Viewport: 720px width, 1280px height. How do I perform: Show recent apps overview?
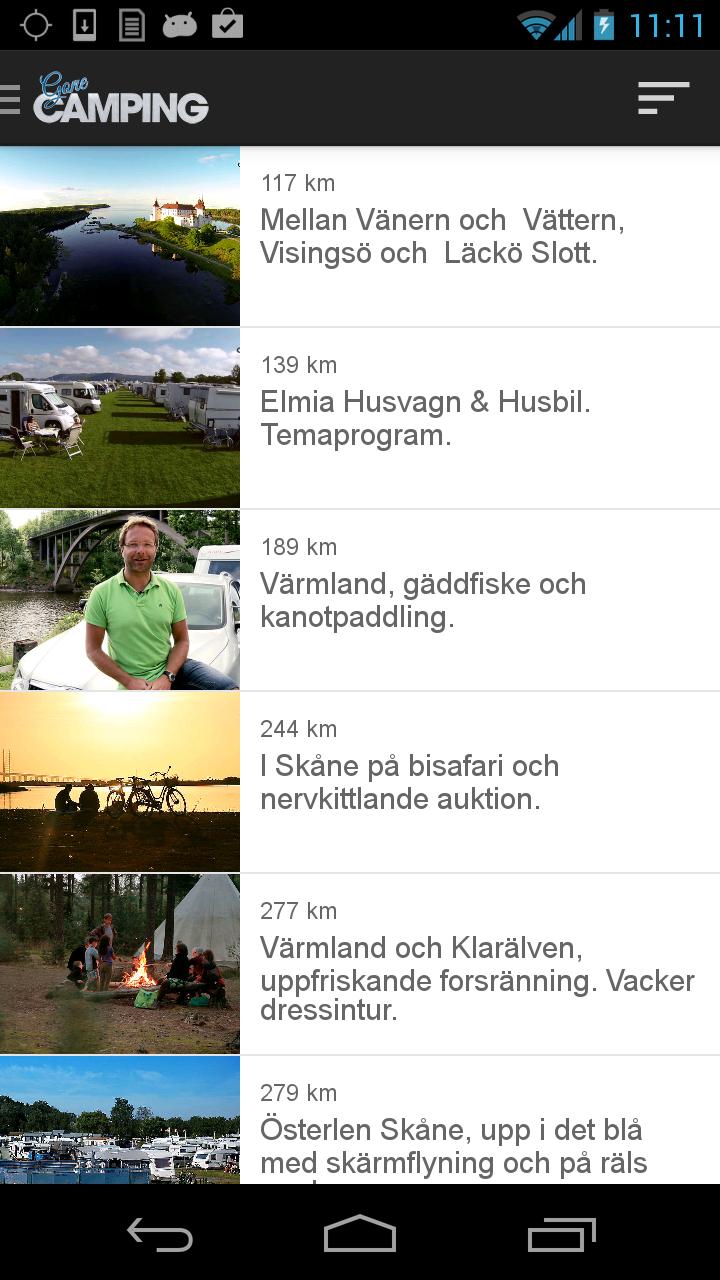[x=561, y=1234]
